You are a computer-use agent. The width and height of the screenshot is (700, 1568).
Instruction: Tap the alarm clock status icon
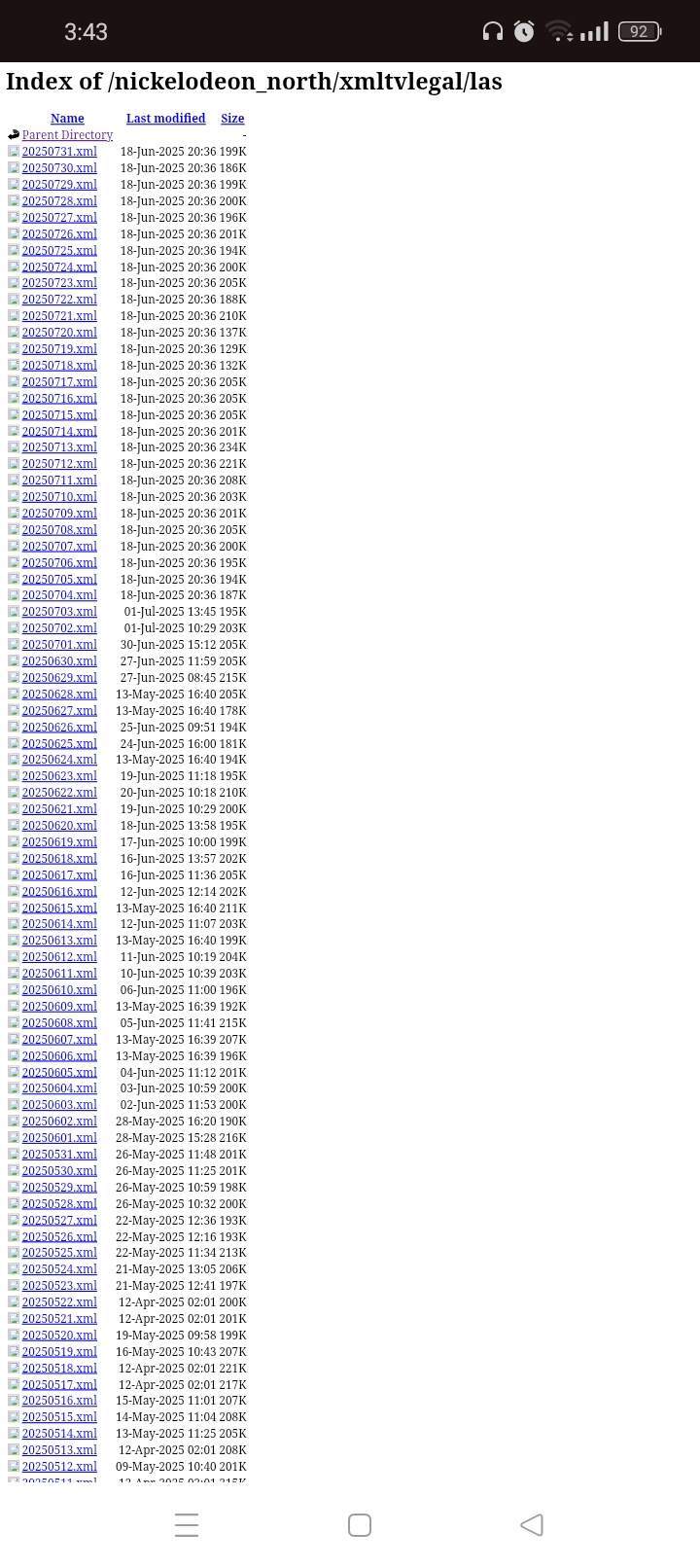coord(523,31)
